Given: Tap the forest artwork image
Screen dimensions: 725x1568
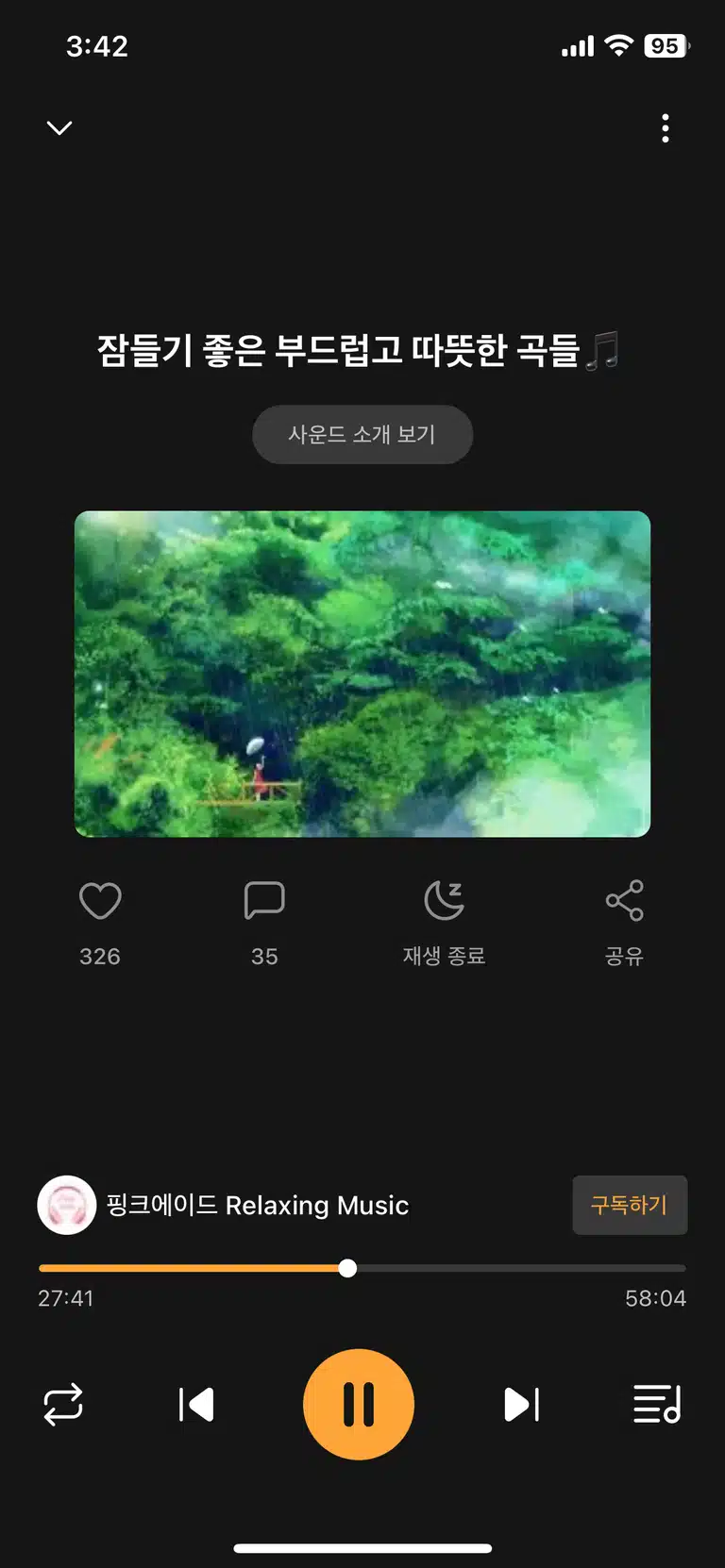Looking at the screenshot, I should pos(362,674).
